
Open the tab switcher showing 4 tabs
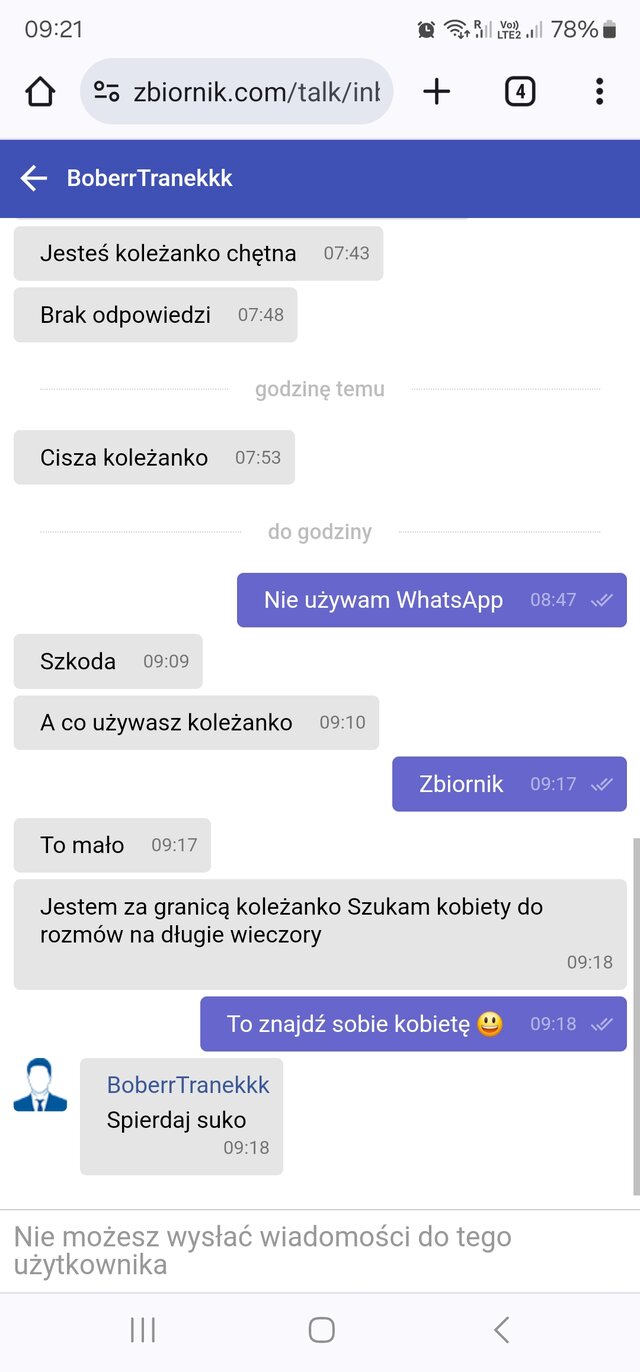click(519, 92)
